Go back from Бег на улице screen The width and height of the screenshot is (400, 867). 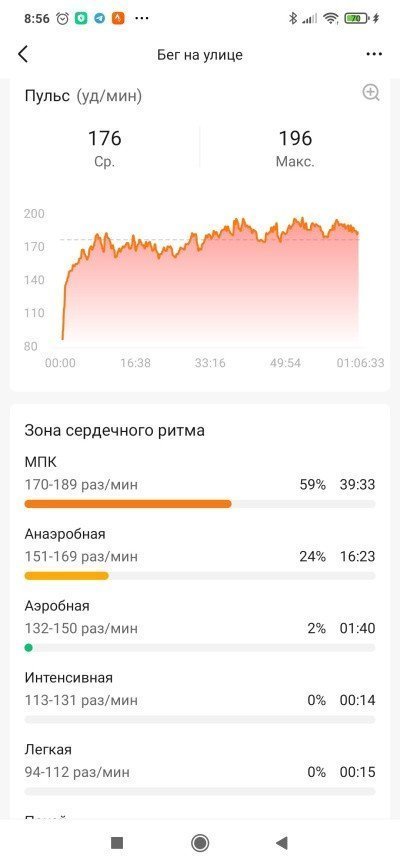(23, 54)
